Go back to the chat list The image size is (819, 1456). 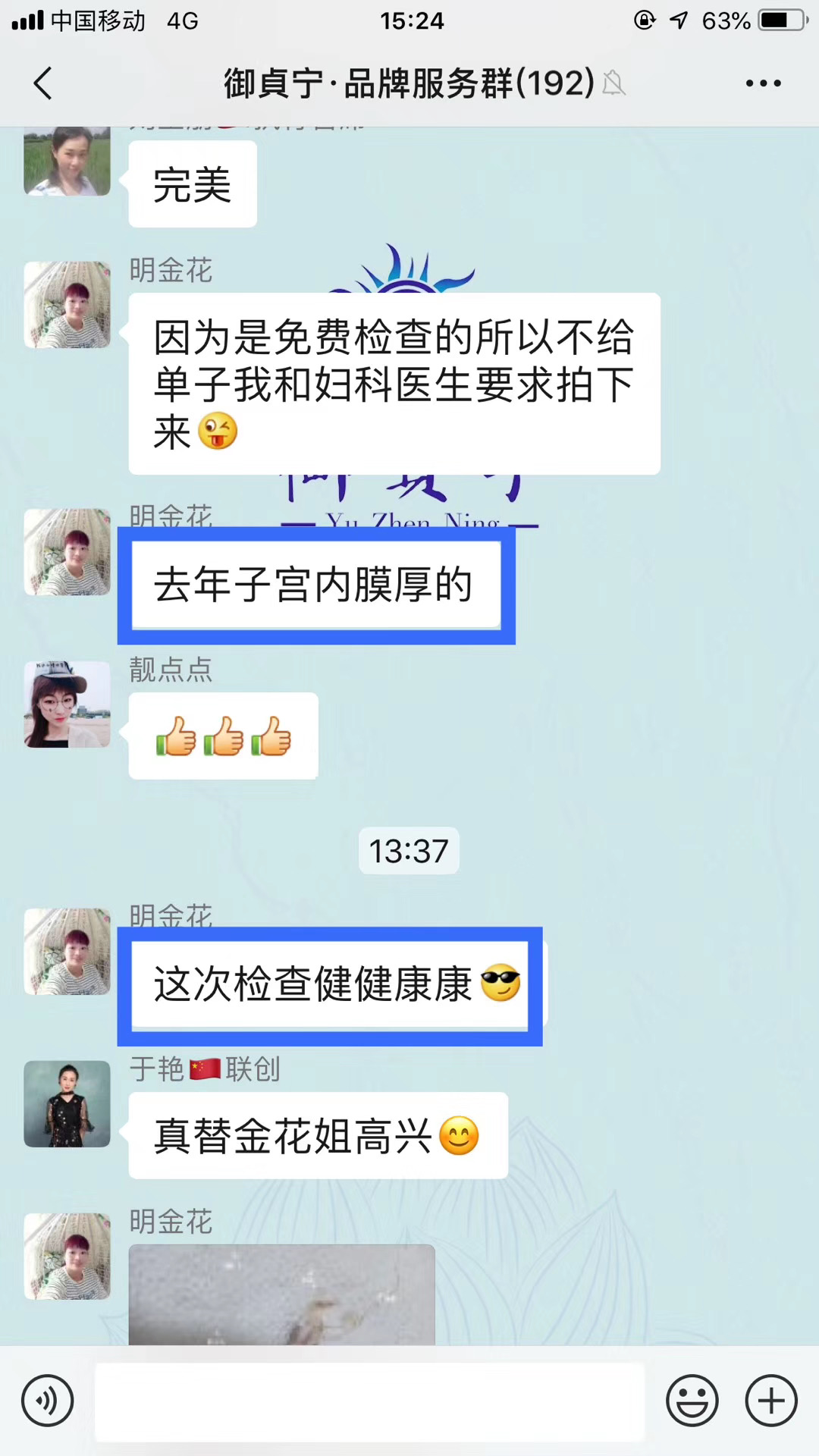click(x=43, y=83)
